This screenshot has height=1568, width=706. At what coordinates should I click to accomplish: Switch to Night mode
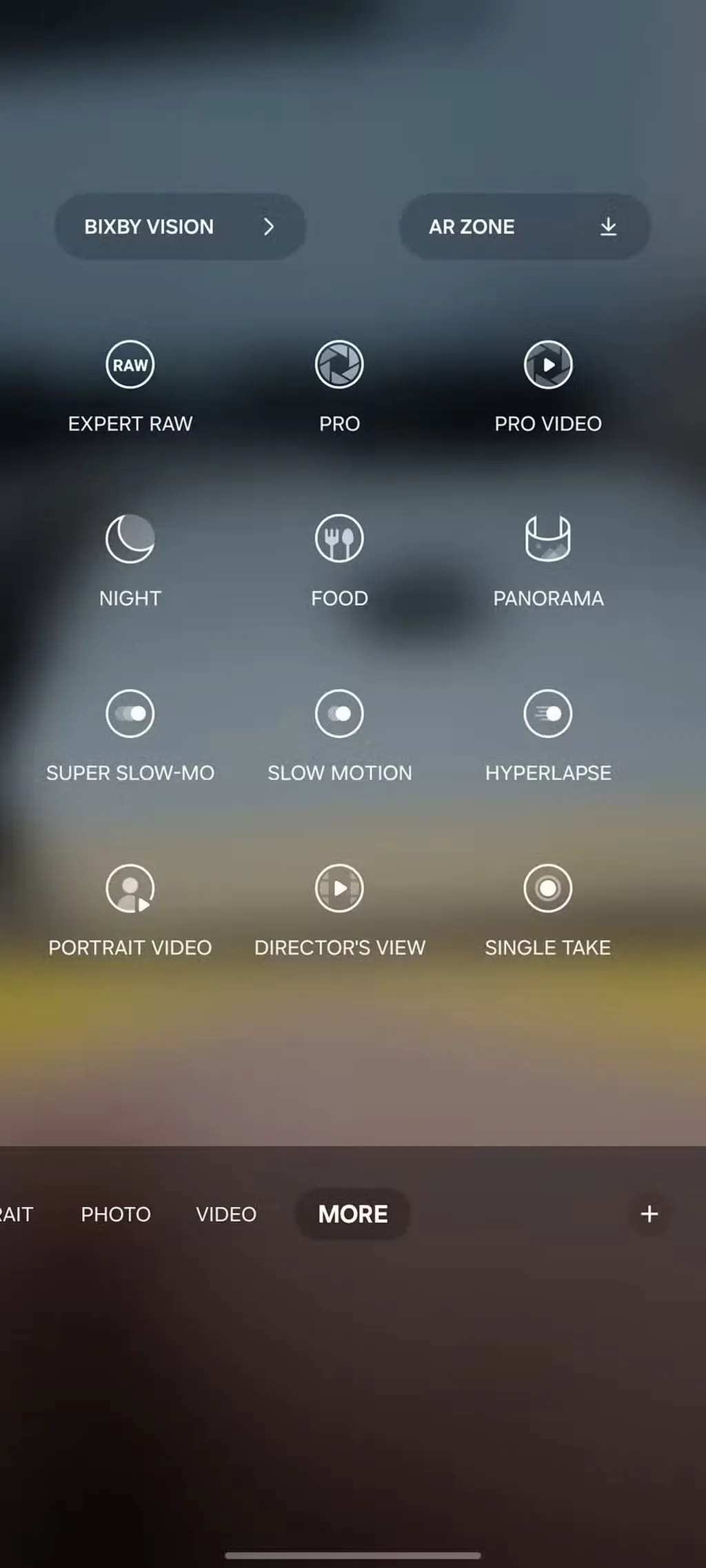[130, 560]
